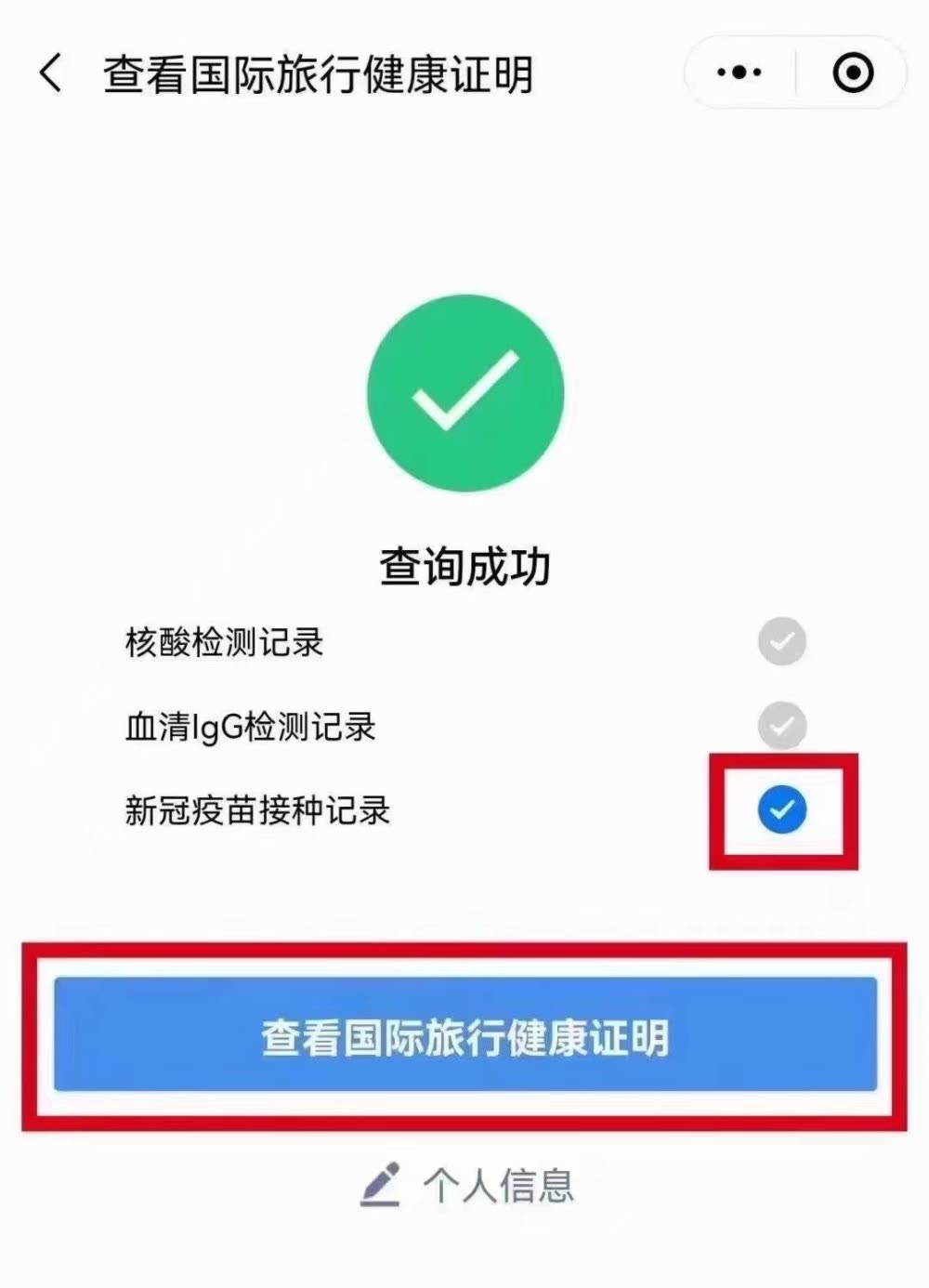
Task: Close the mini program via circle icon
Action: pyautogui.click(x=853, y=72)
